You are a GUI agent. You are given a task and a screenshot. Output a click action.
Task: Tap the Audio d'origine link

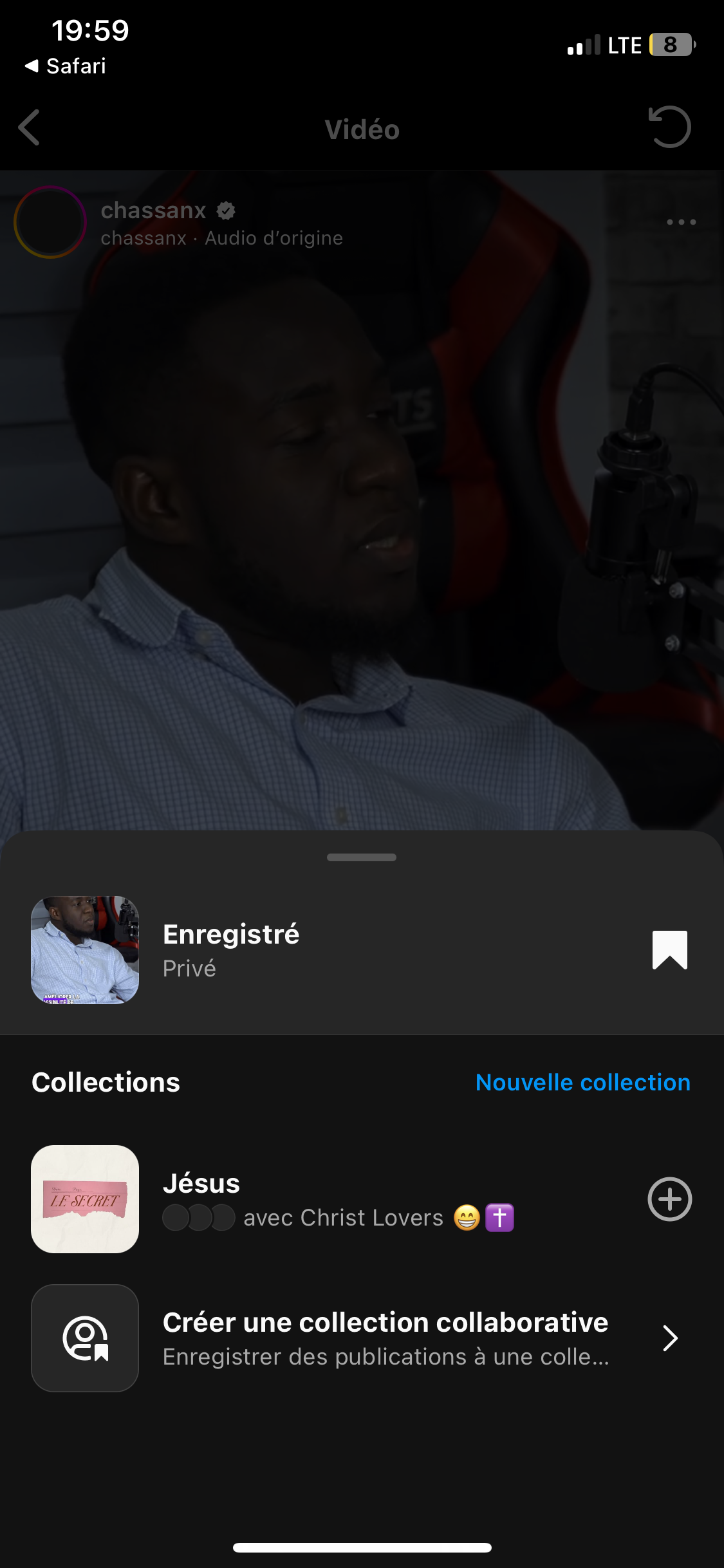274,238
